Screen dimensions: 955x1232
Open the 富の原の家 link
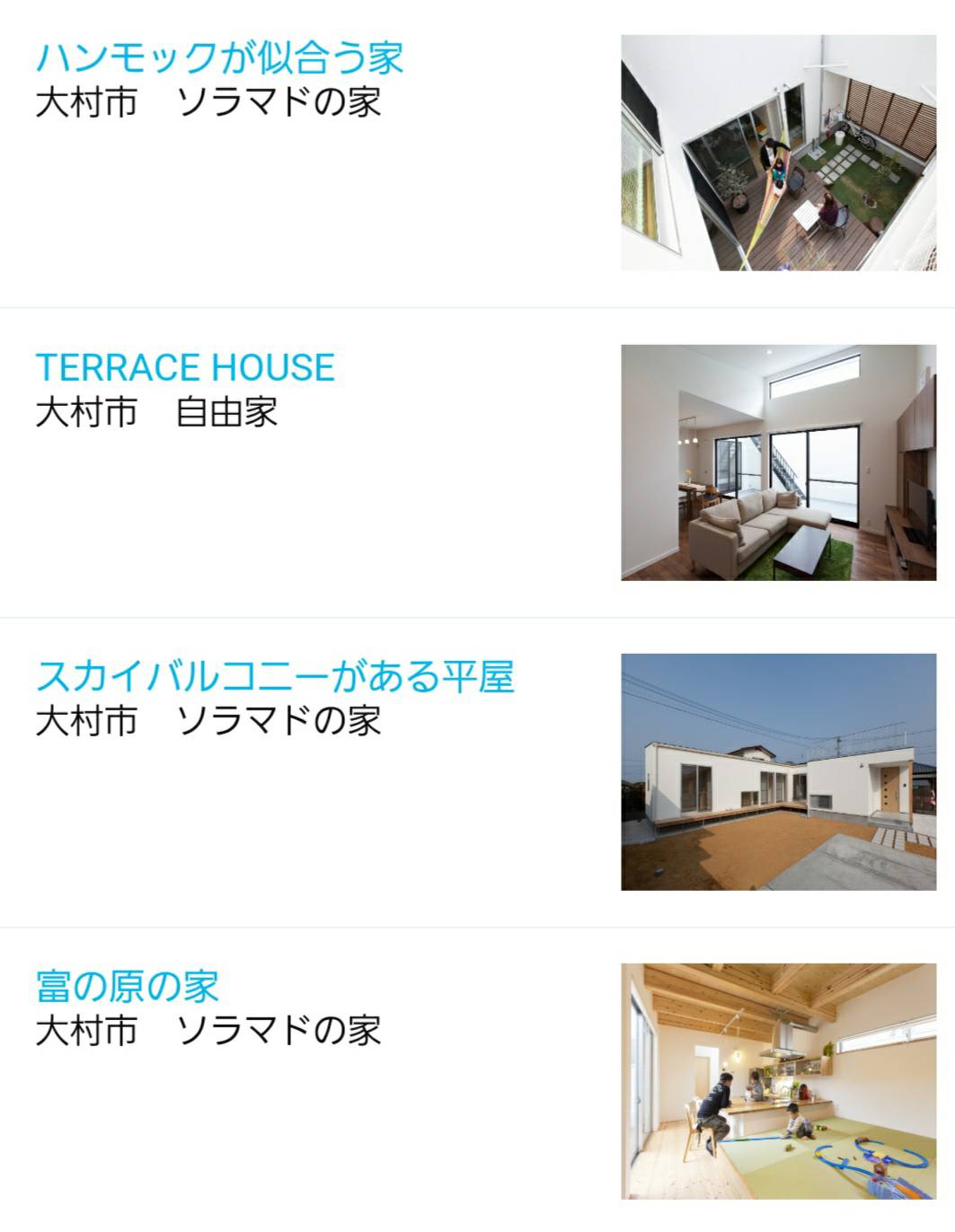point(127,986)
